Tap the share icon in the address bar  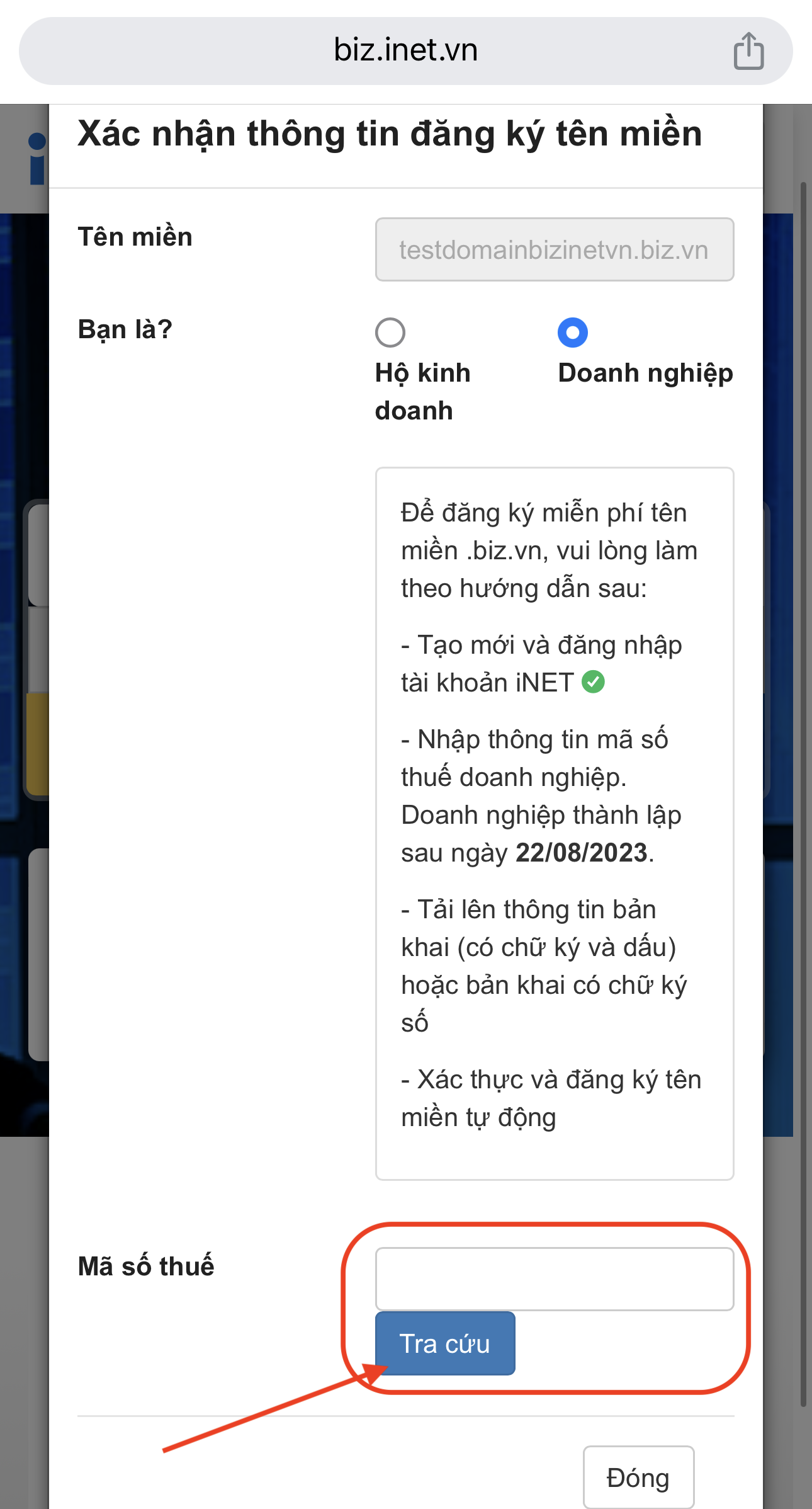coord(748,50)
